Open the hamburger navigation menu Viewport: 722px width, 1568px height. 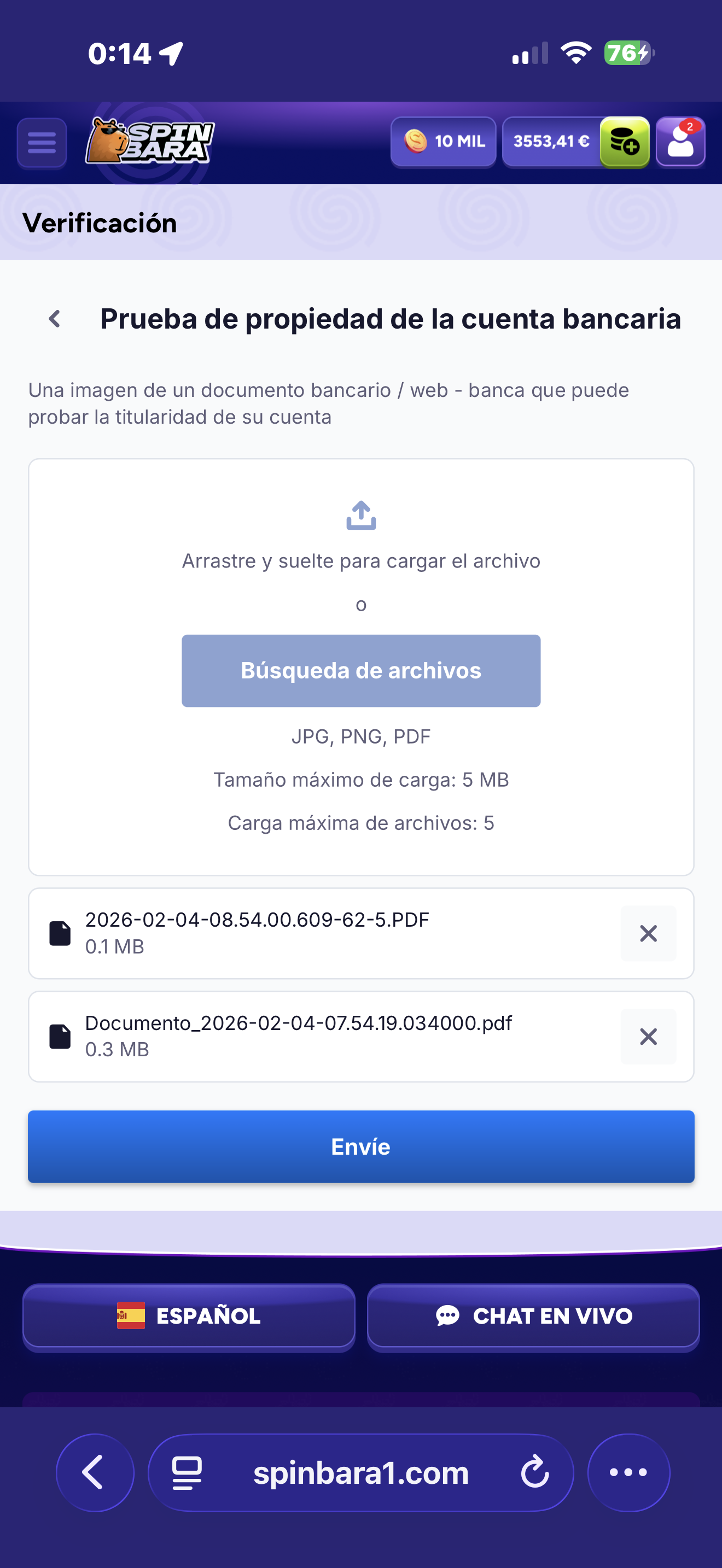[x=41, y=143]
